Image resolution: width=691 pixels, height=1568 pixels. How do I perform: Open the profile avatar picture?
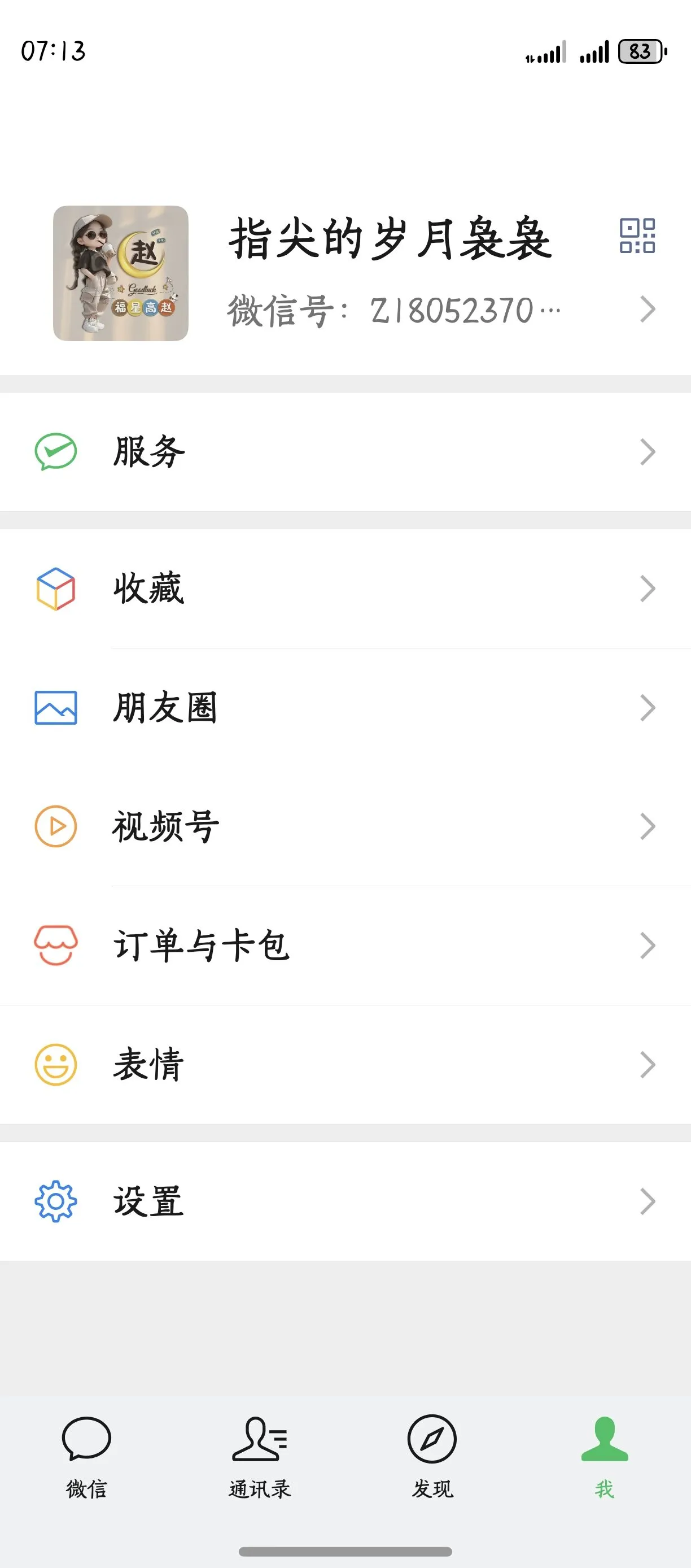click(120, 273)
